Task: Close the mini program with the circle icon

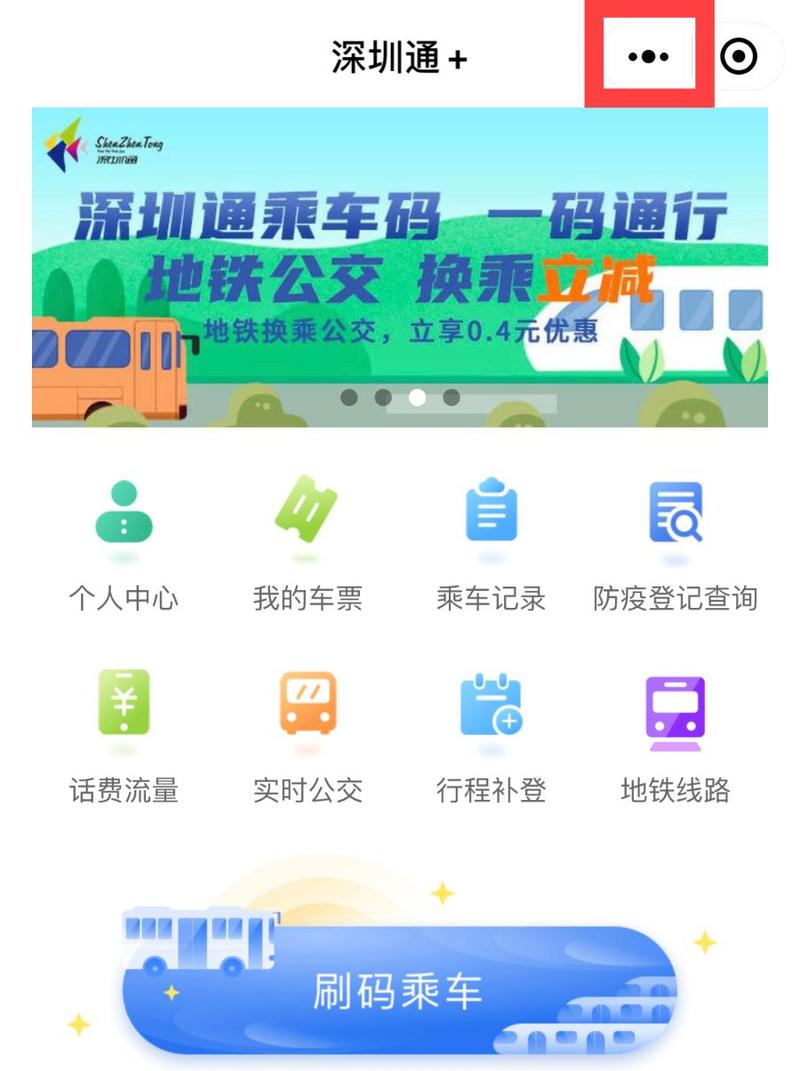Action: coord(739,57)
